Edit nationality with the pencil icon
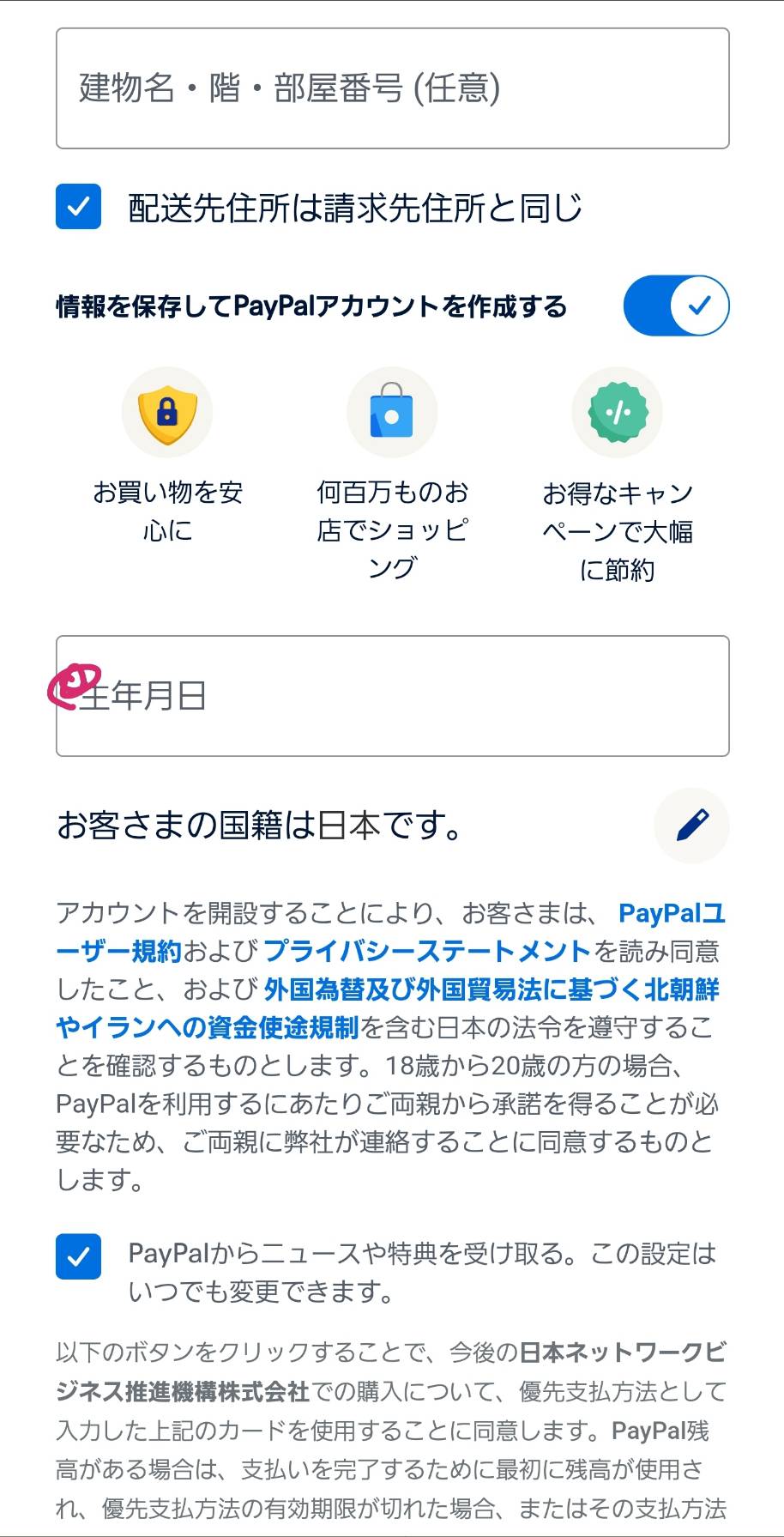The width and height of the screenshot is (784, 1537). click(x=691, y=826)
